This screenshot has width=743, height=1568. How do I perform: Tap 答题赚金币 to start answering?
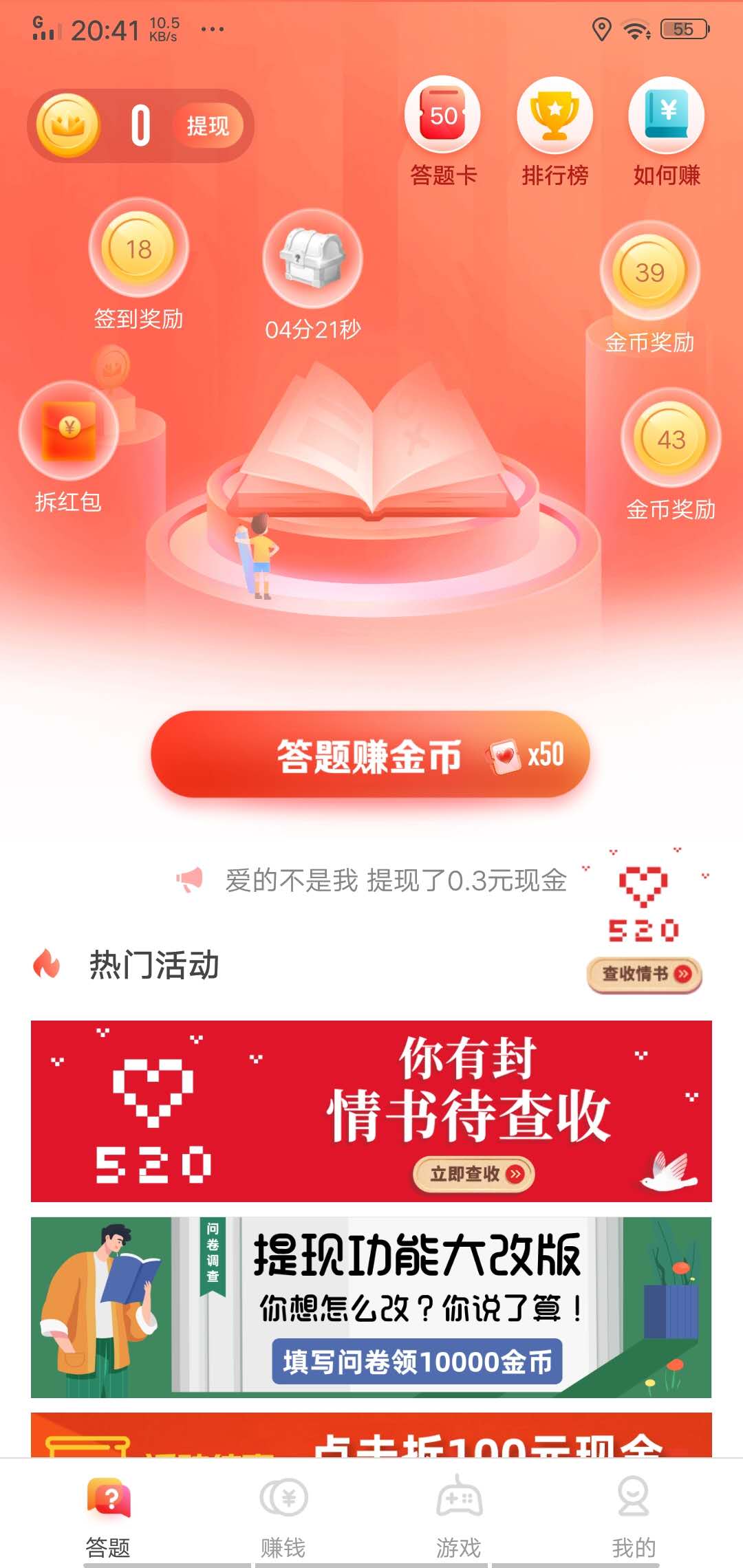tap(371, 756)
